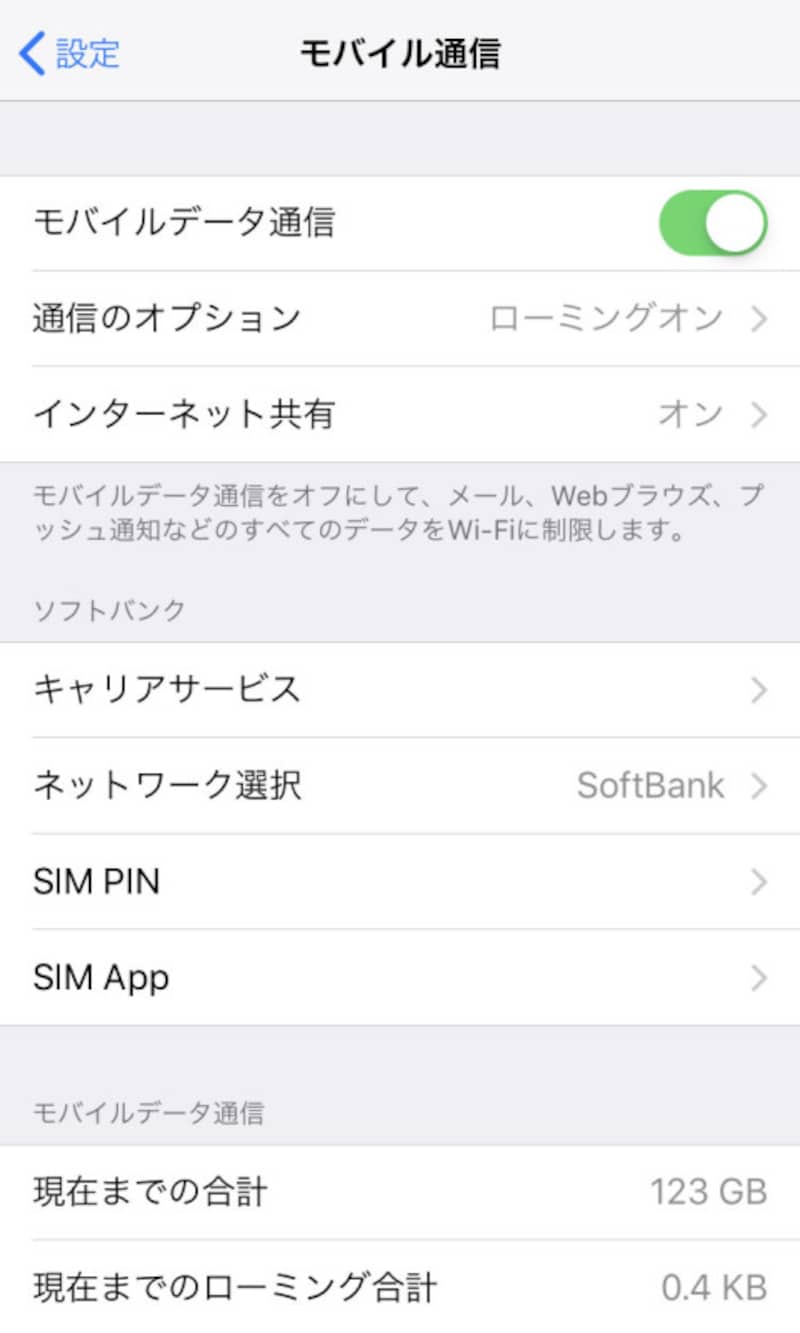Open SIM App via its chevron
Image resolution: width=800 pixels, height=1333 pixels.
click(x=757, y=977)
